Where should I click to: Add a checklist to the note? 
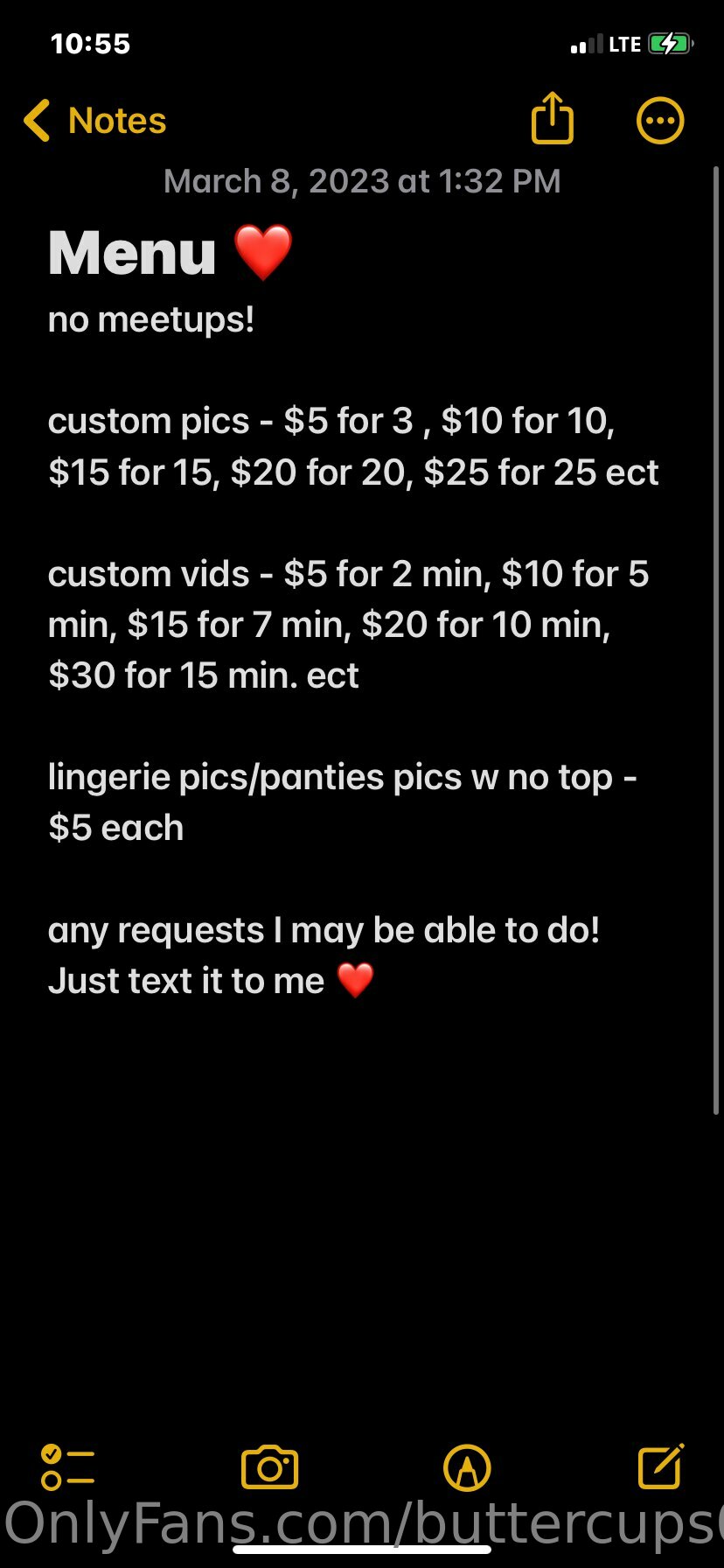(67, 1467)
